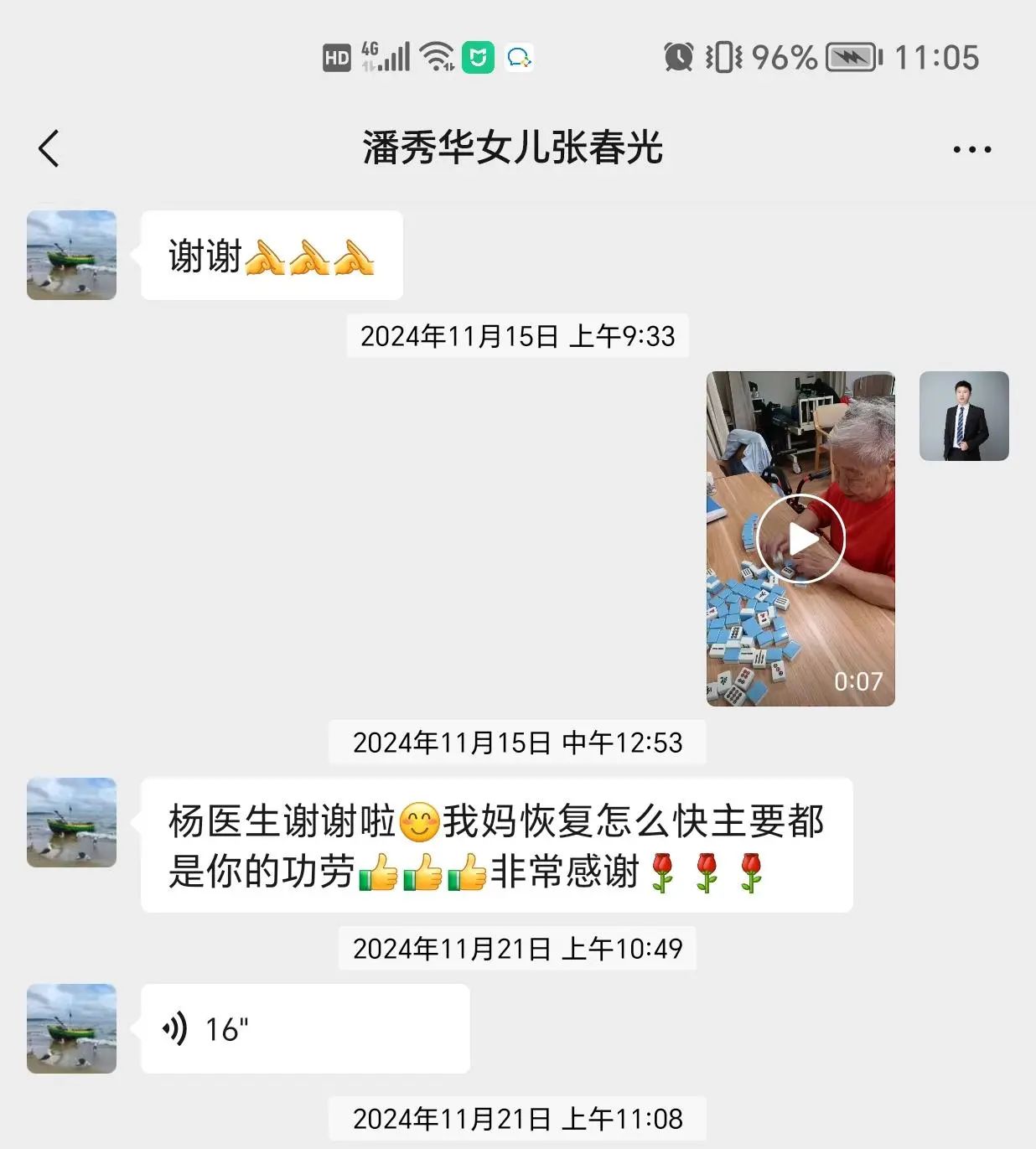
Task: Play the 0:07 mahjong video
Action: [800, 538]
